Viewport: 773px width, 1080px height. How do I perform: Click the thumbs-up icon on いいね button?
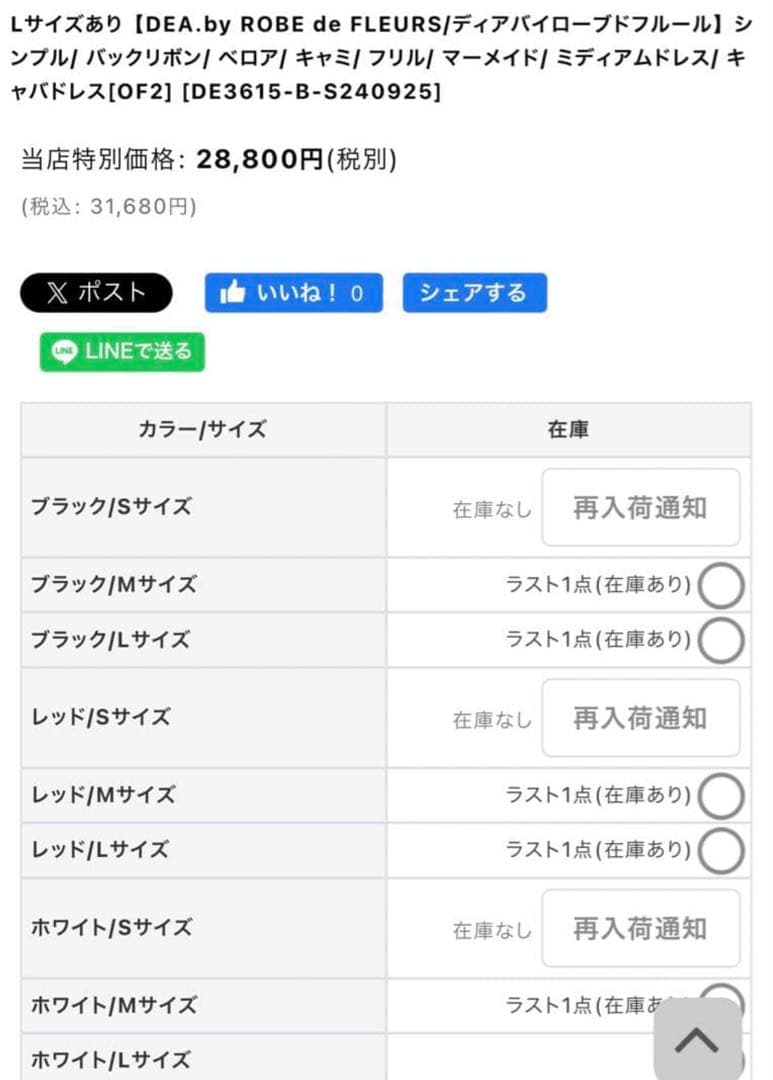click(231, 292)
